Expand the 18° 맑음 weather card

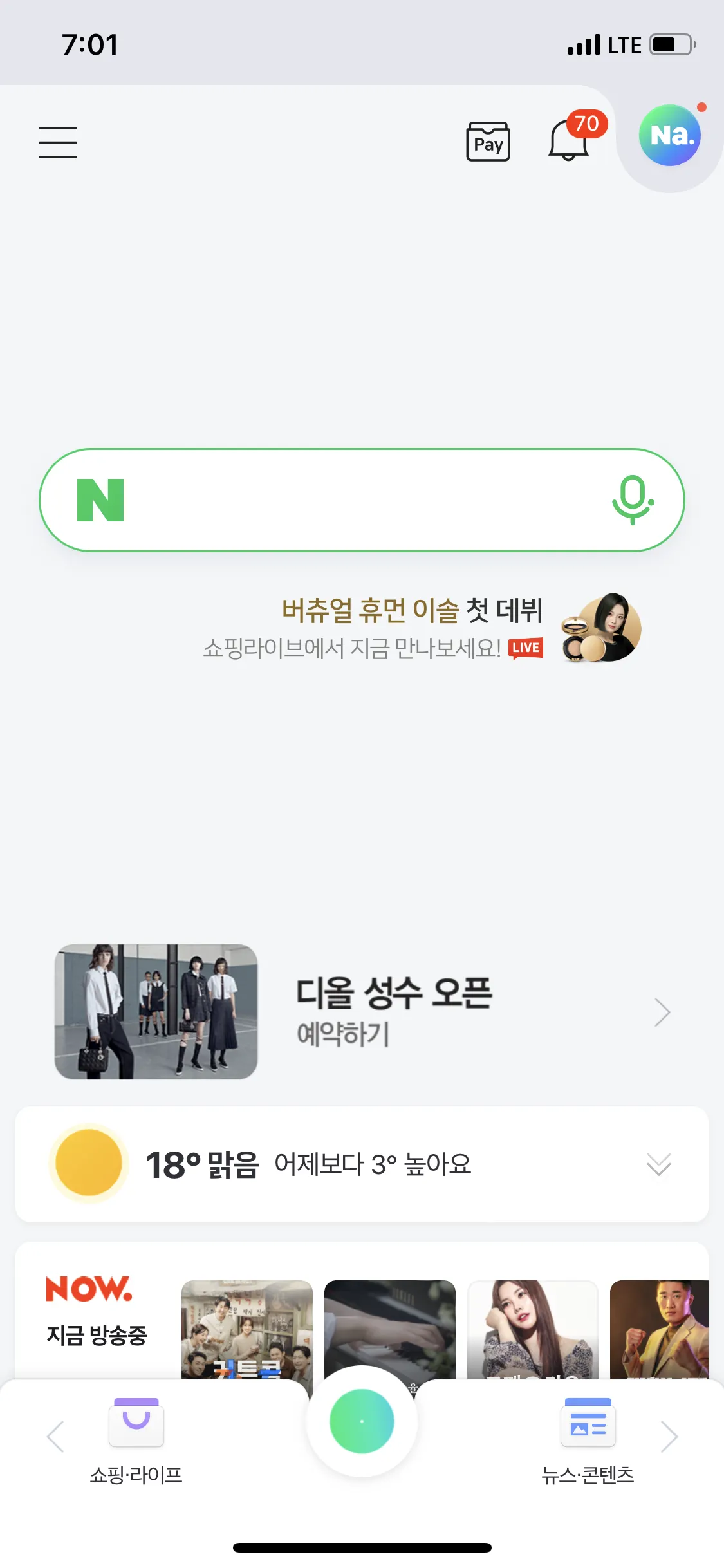pyautogui.click(x=658, y=1164)
